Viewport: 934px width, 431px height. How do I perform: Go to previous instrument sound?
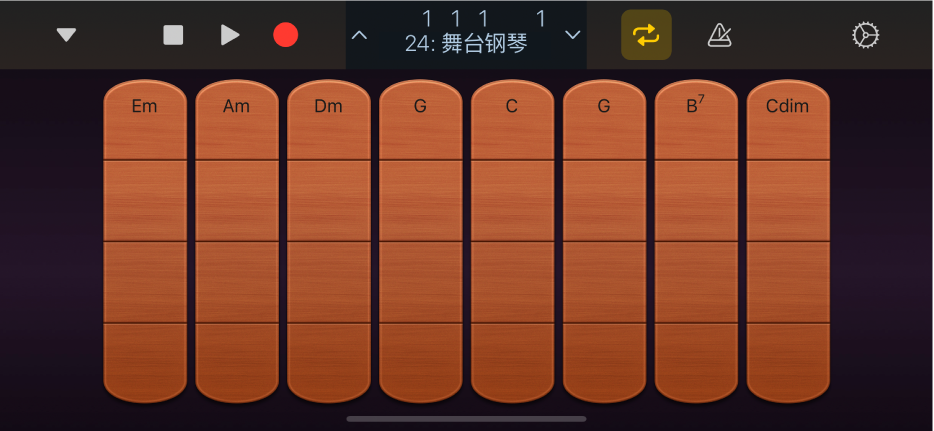point(360,35)
